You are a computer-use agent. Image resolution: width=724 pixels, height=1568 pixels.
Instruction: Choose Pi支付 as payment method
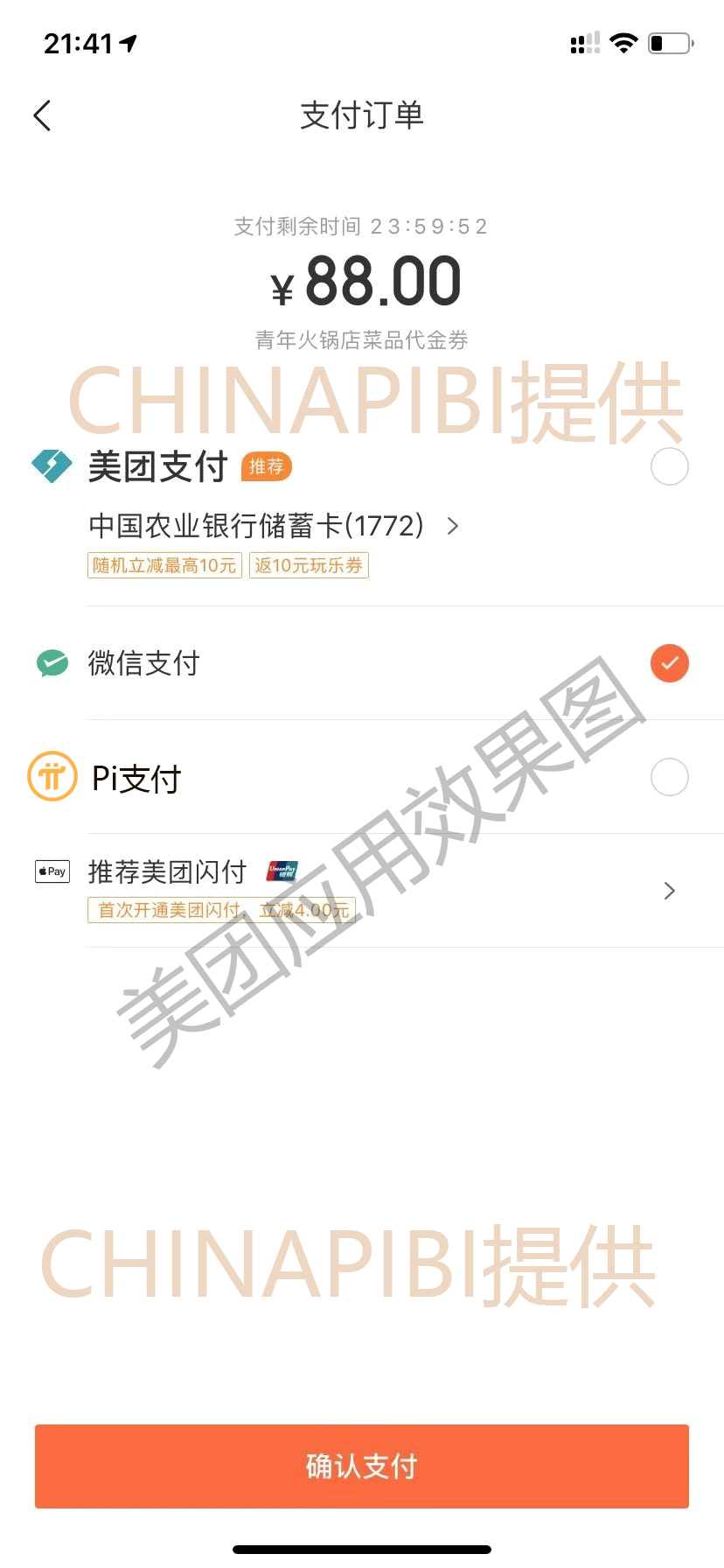[669, 777]
